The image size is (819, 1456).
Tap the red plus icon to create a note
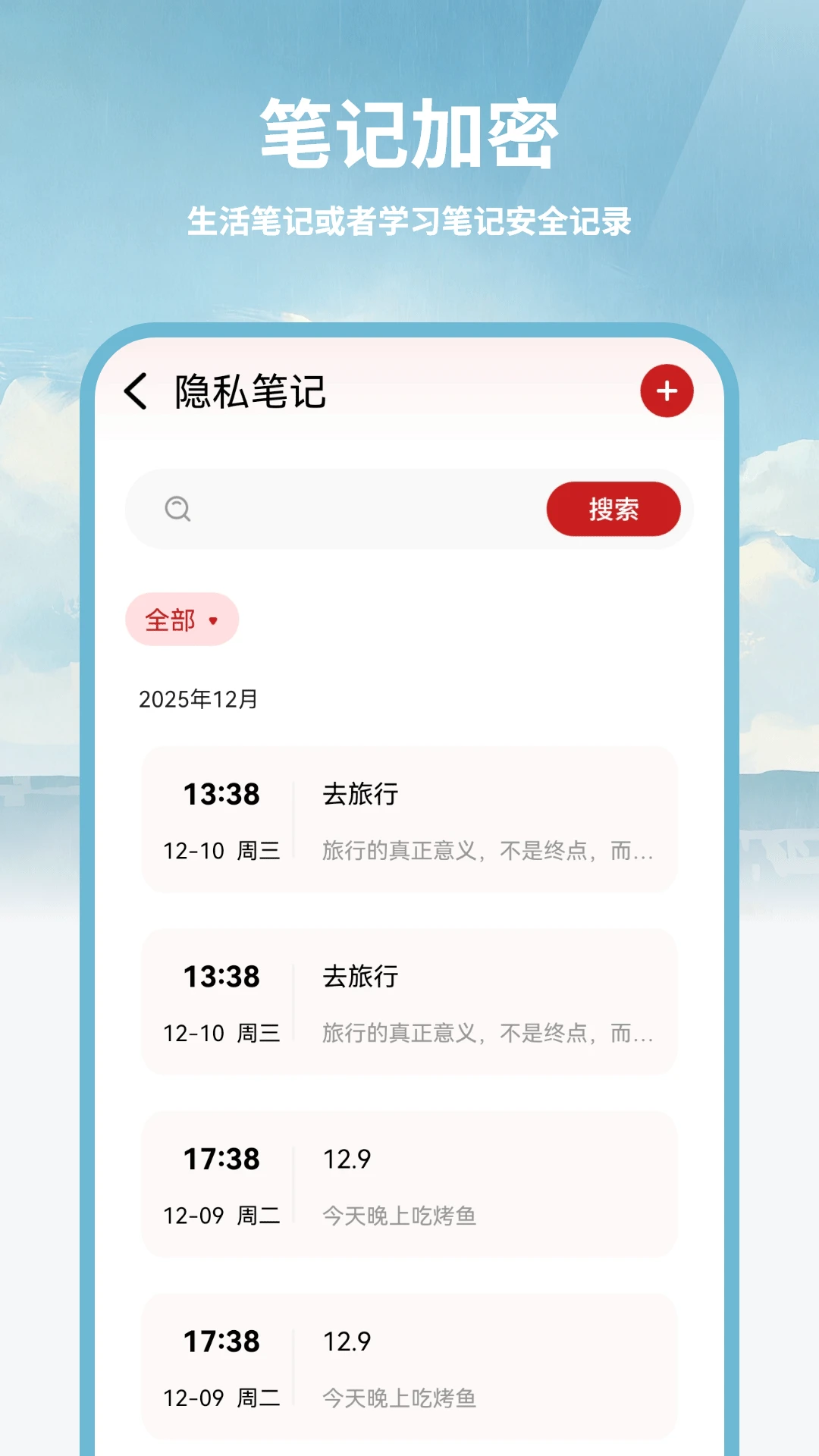666,391
